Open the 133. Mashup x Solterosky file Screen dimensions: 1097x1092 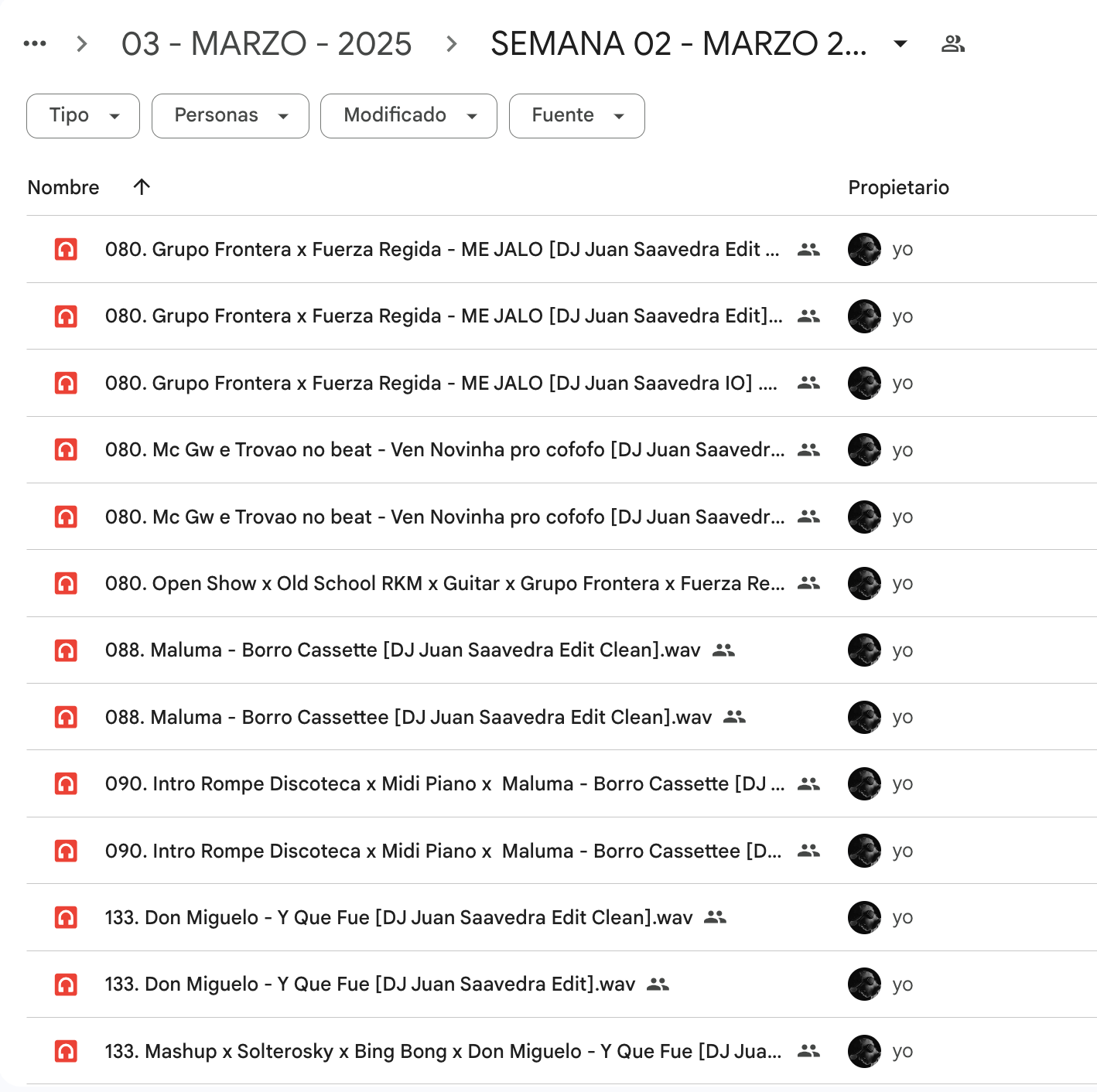click(443, 1051)
